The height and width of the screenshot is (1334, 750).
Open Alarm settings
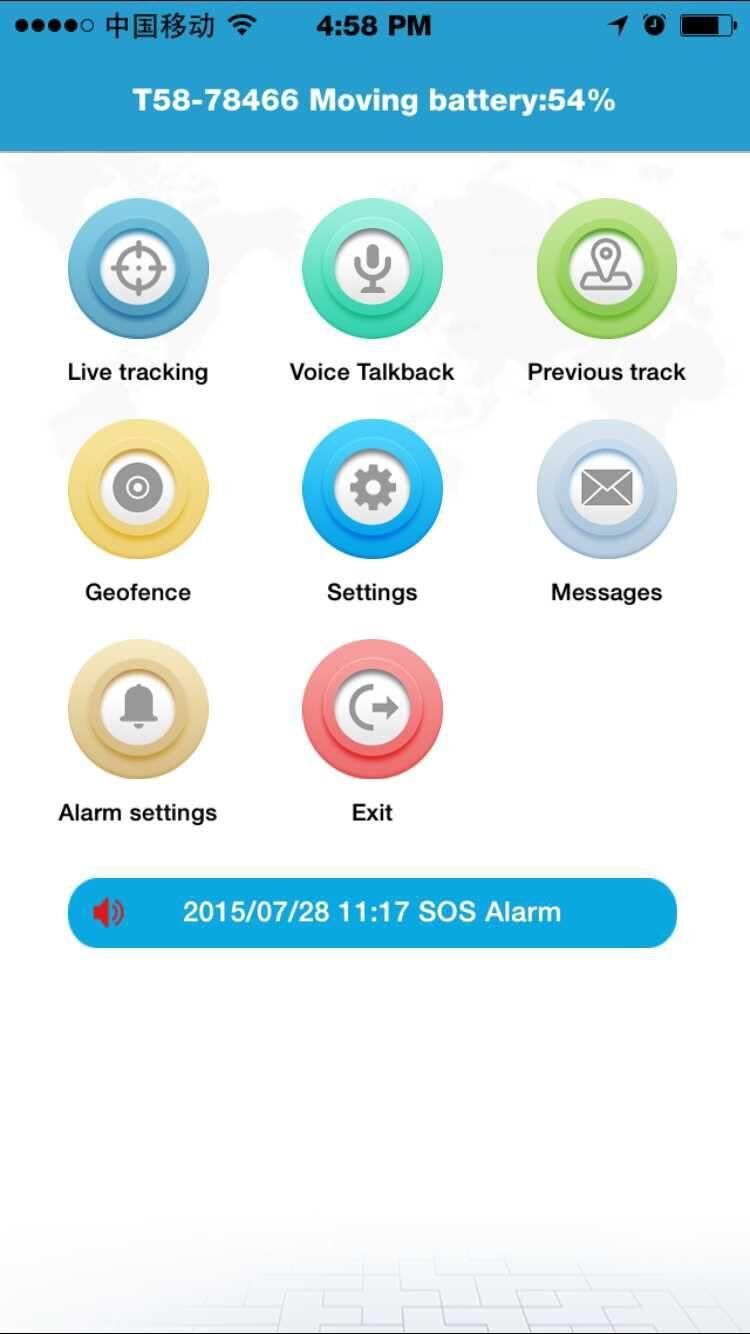pos(138,709)
